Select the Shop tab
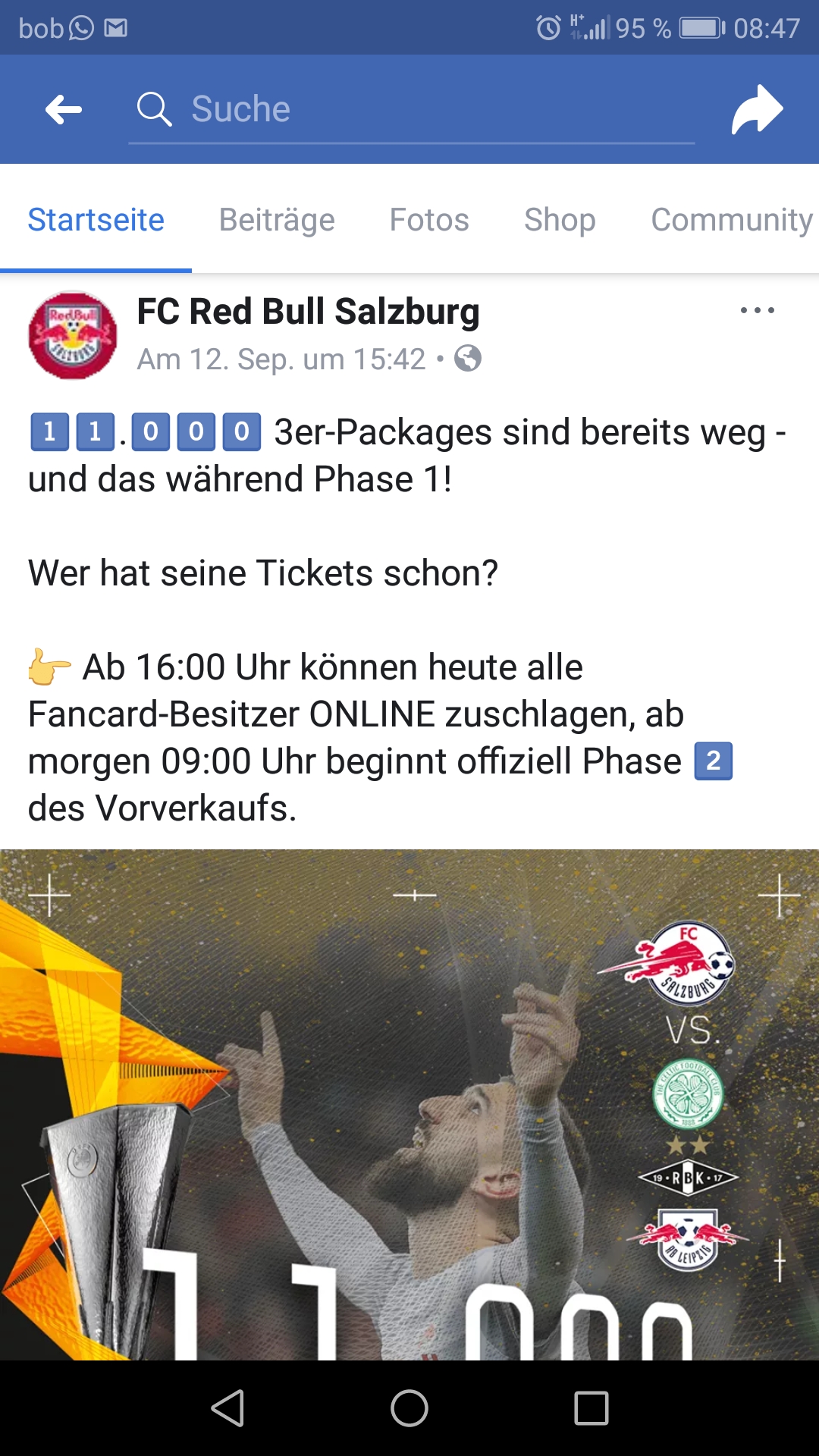Viewport: 819px width, 1456px height. (560, 220)
